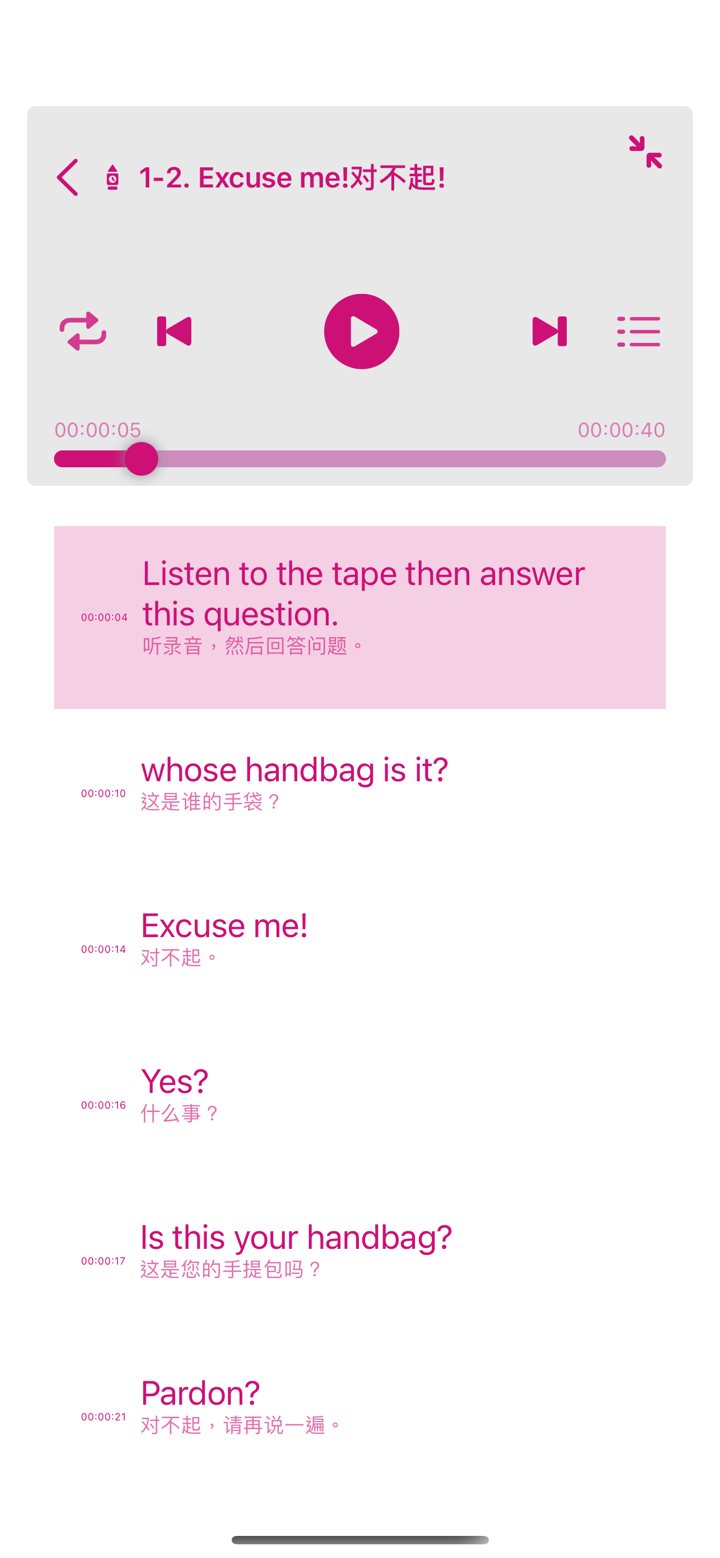Tap the home indicator bar at bottom
This screenshot has width=720, height=1558.
tap(360, 1540)
